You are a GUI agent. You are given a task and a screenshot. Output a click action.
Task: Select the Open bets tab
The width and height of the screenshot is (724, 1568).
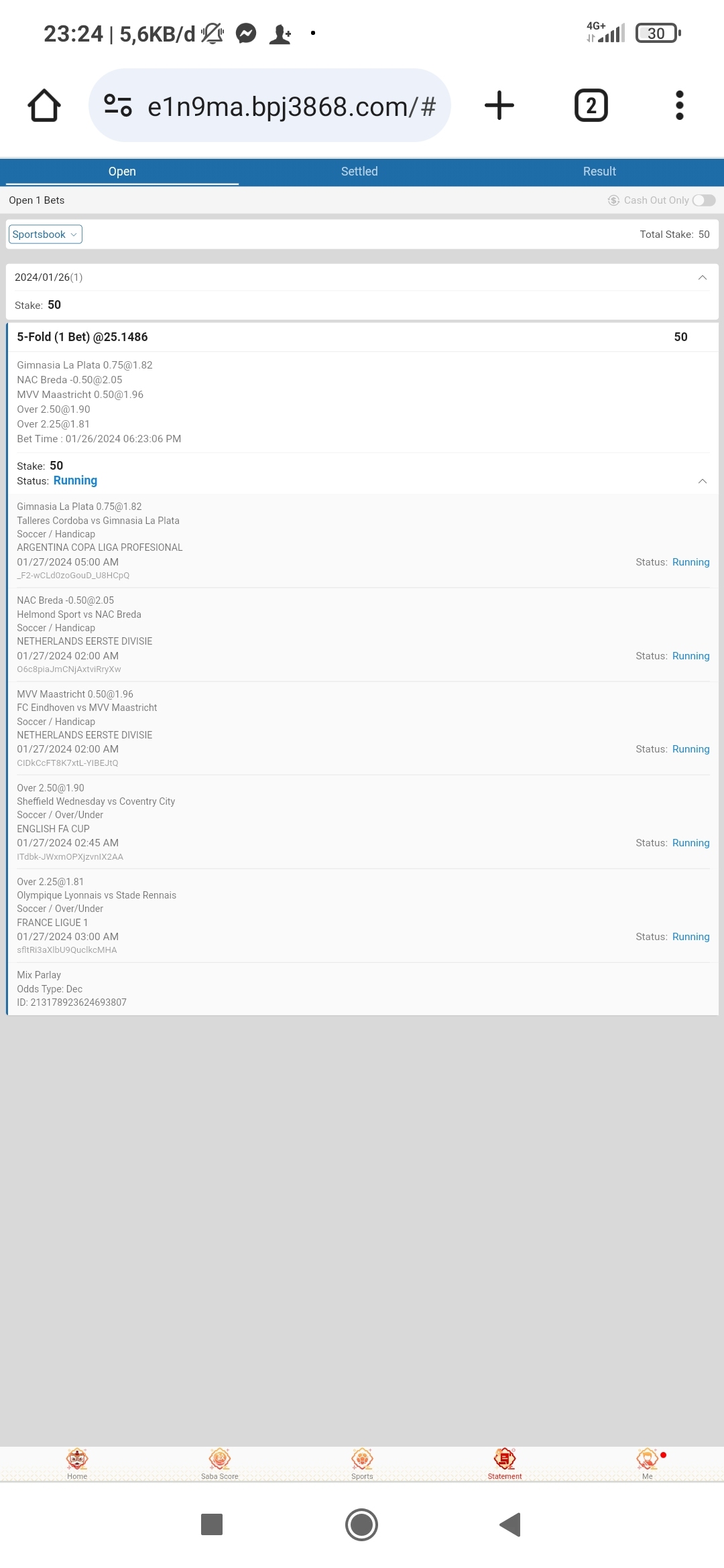[x=122, y=172]
